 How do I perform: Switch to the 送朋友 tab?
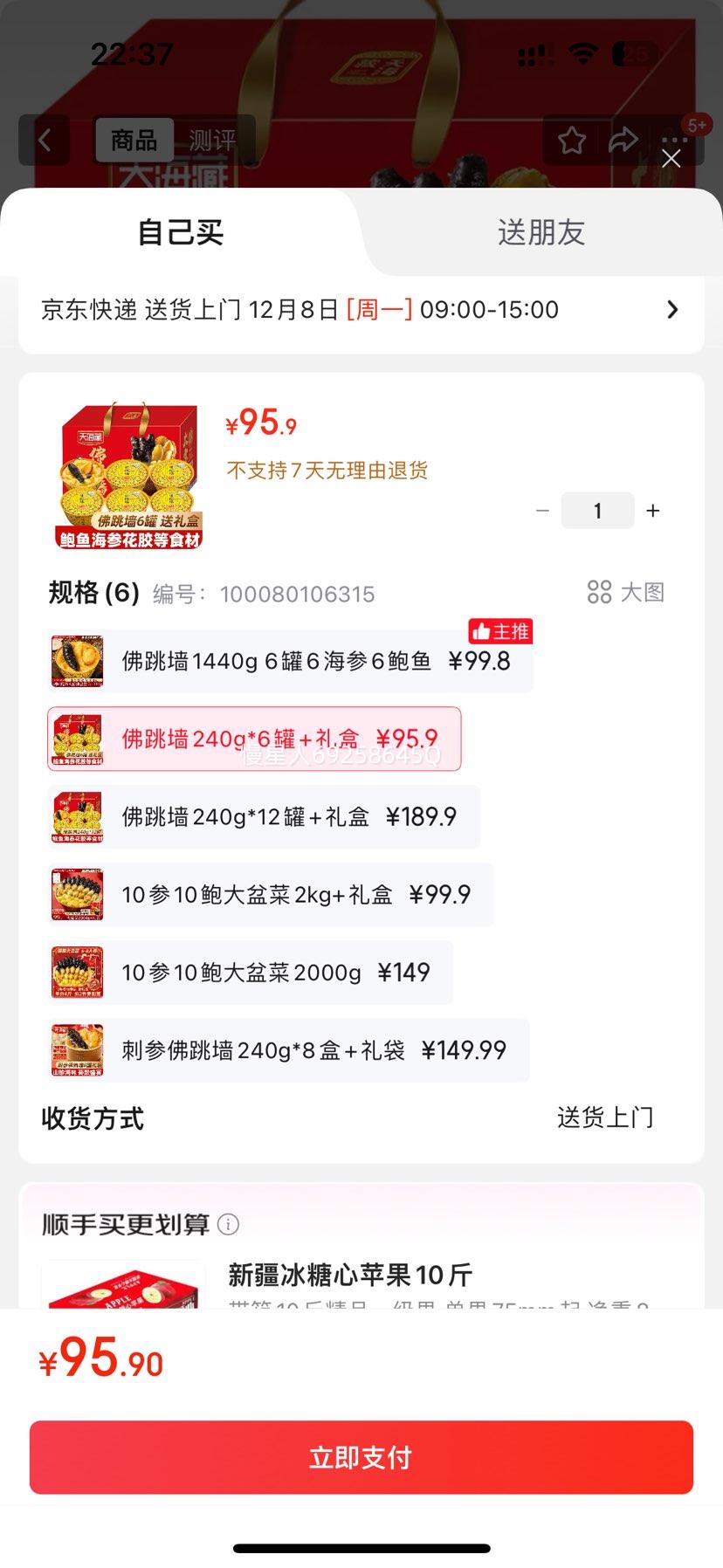[x=541, y=232]
